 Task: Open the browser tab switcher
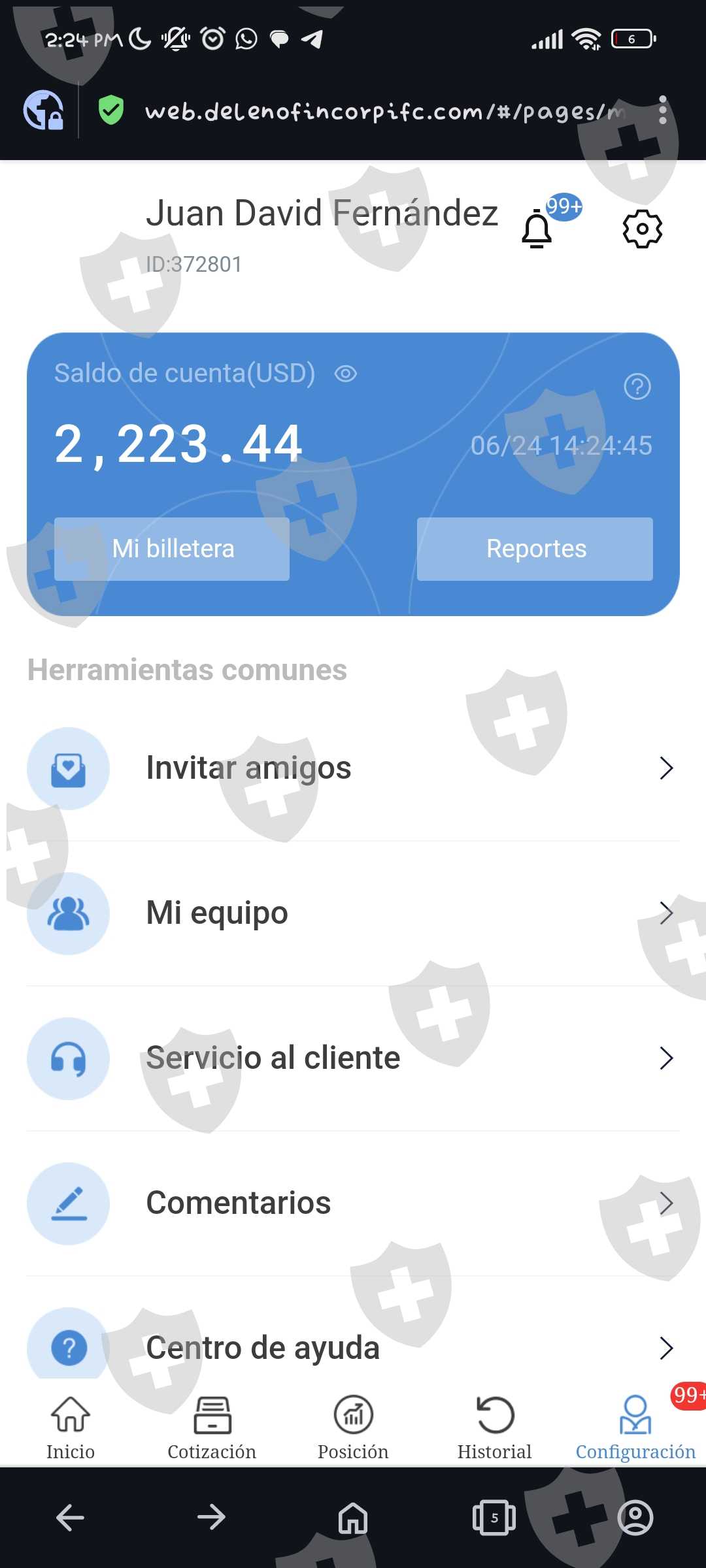pyautogui.click(x=494, y=1518)
